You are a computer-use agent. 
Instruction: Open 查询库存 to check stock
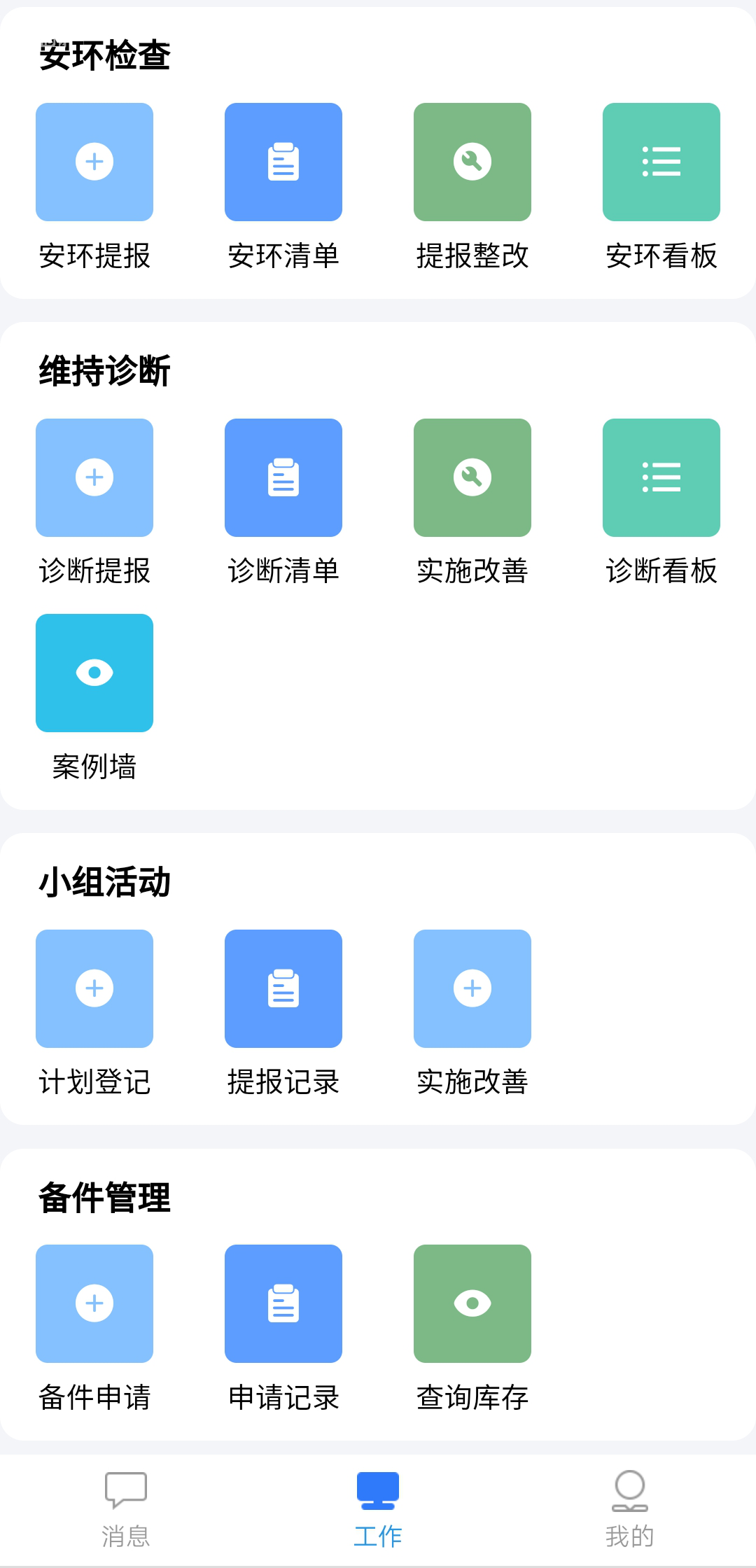tap(472, 1303)
